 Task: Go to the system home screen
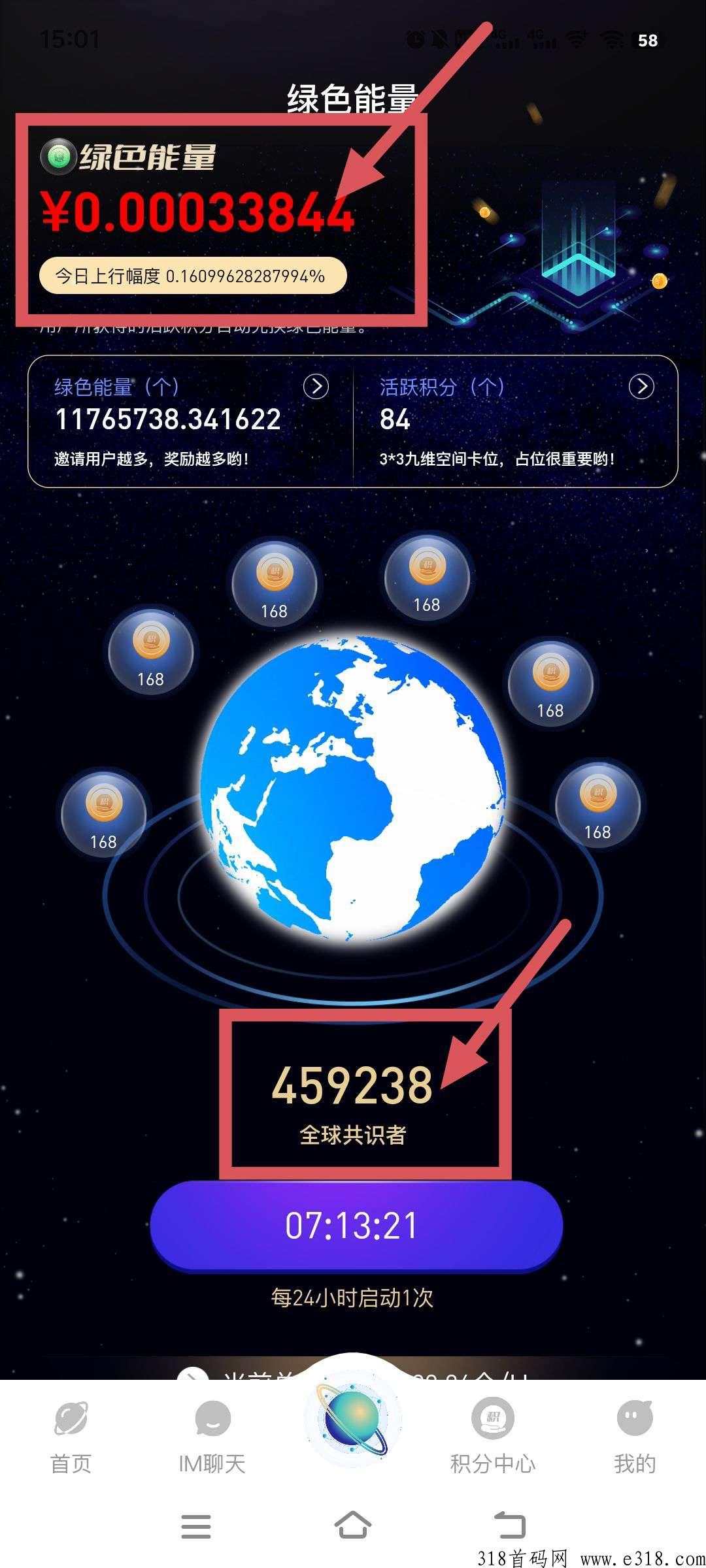tap(353, 1526)
